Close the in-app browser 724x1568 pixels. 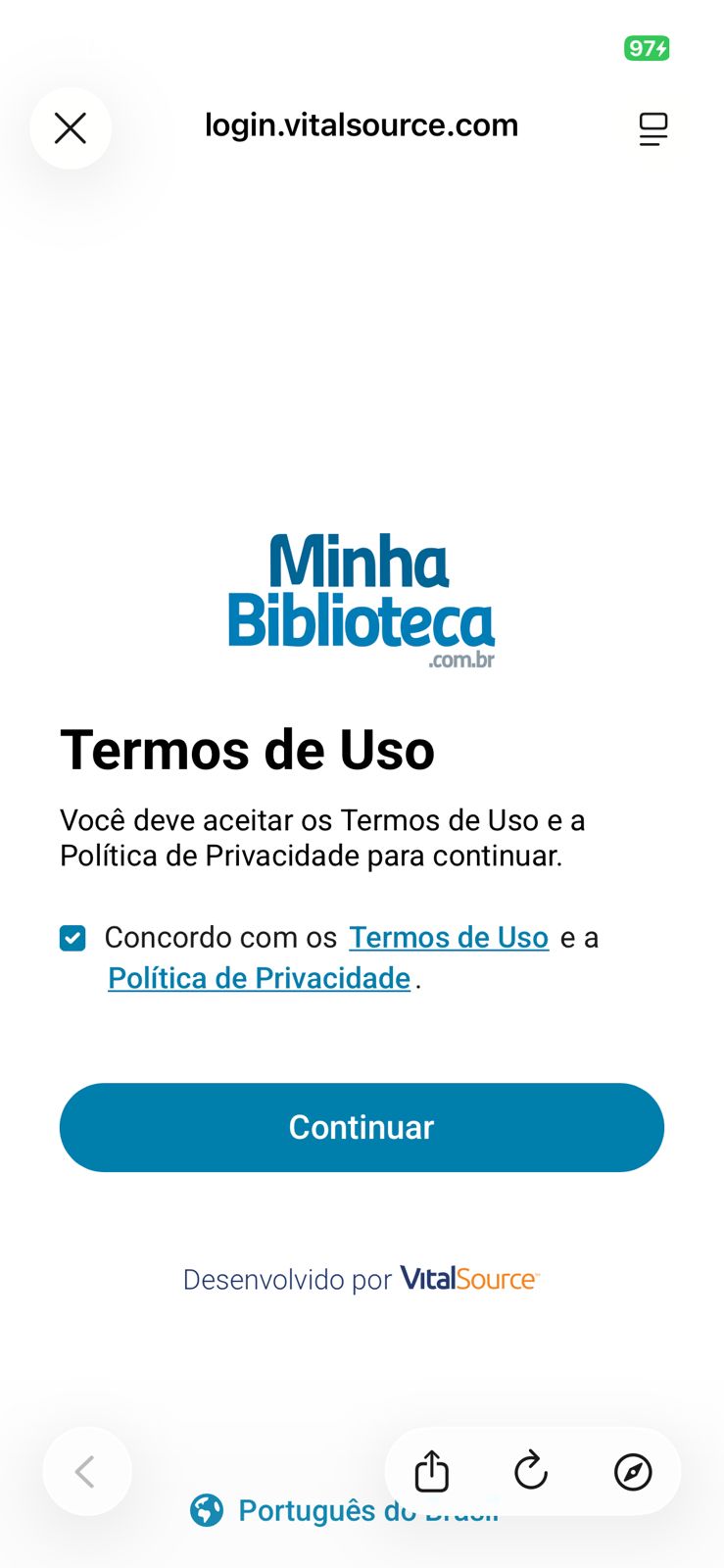71,128
